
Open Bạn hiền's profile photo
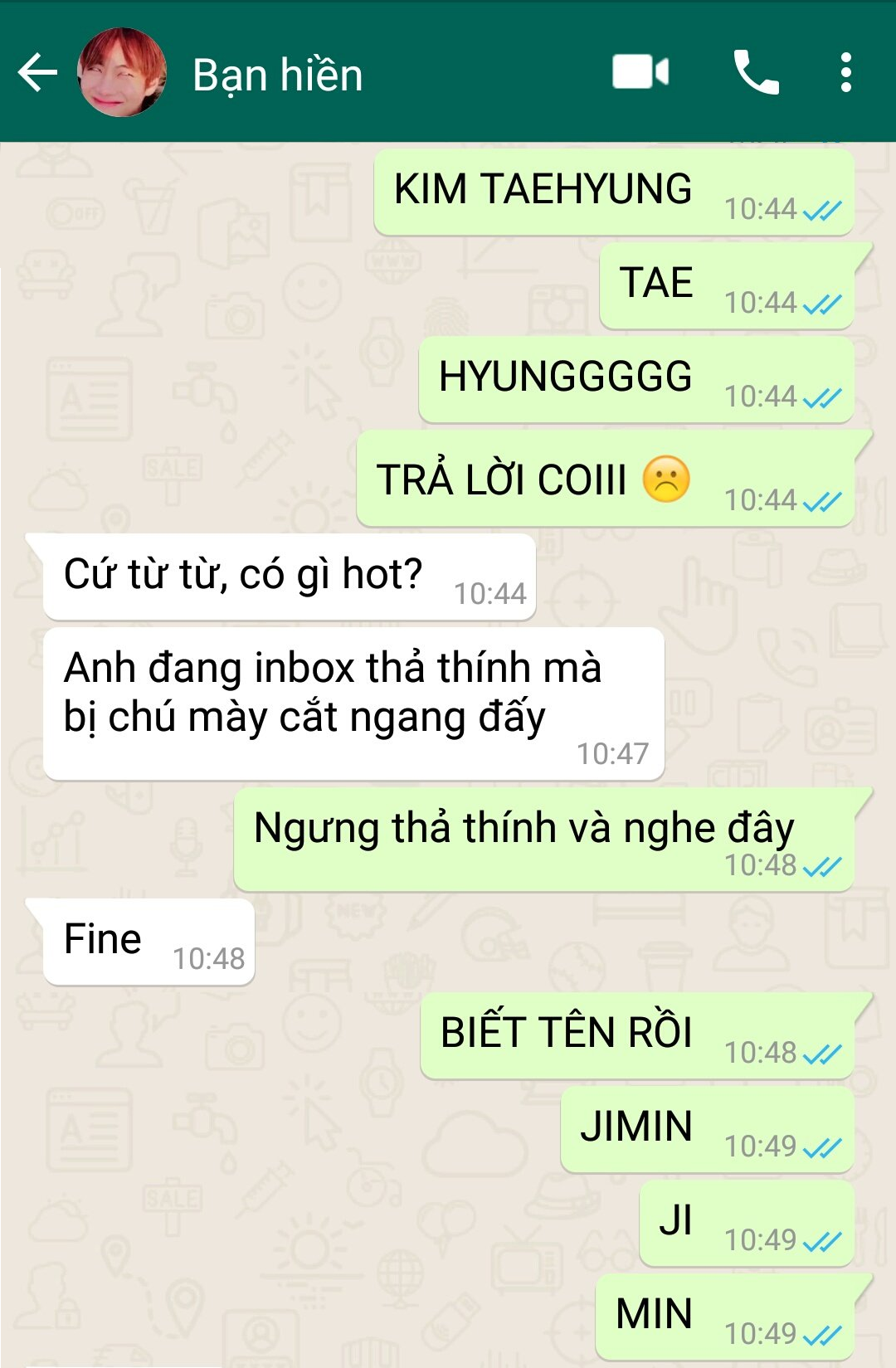tap(122, 73)
